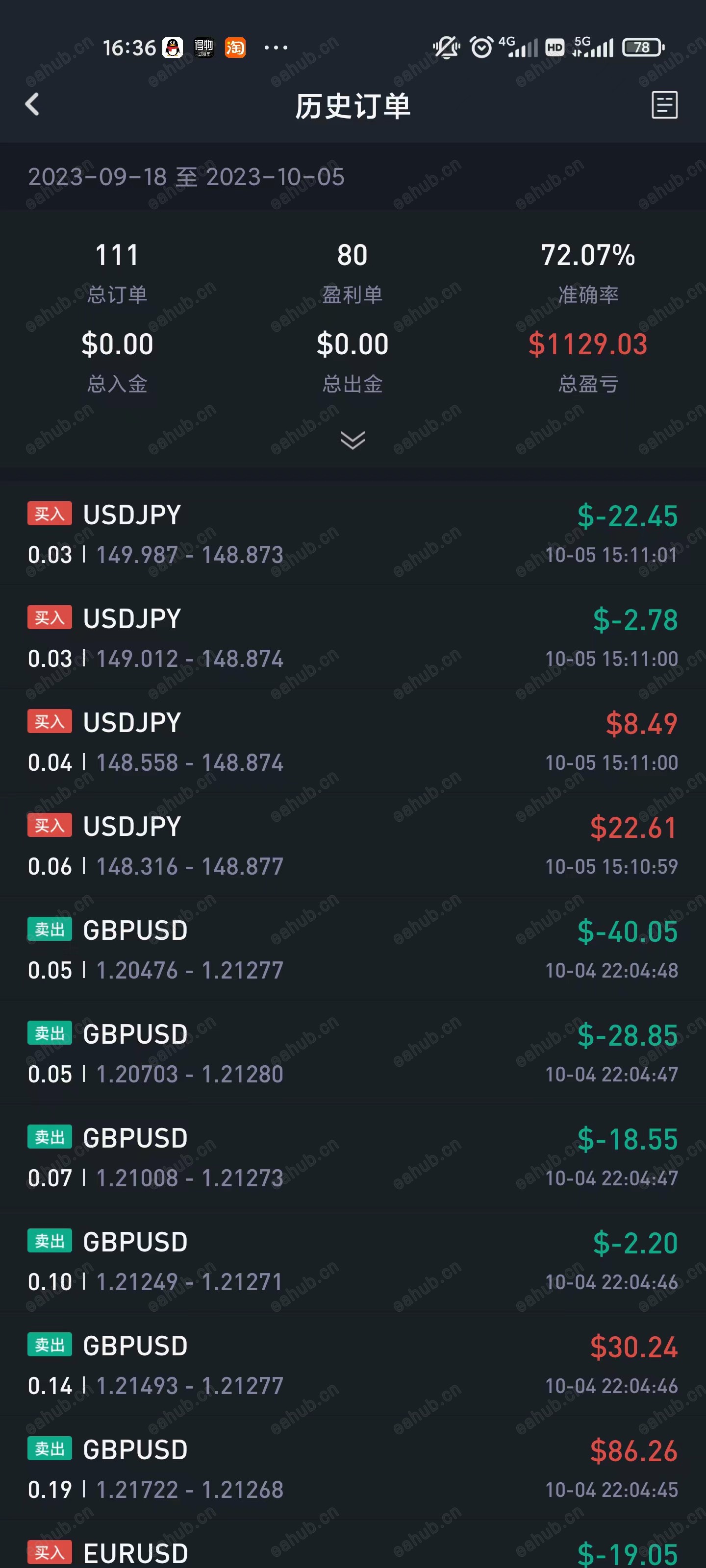The height and width of the screenshot is (1568, 706).
Task: Select the USDJPY order with $22.61 profit
Action: pos(353,845)
